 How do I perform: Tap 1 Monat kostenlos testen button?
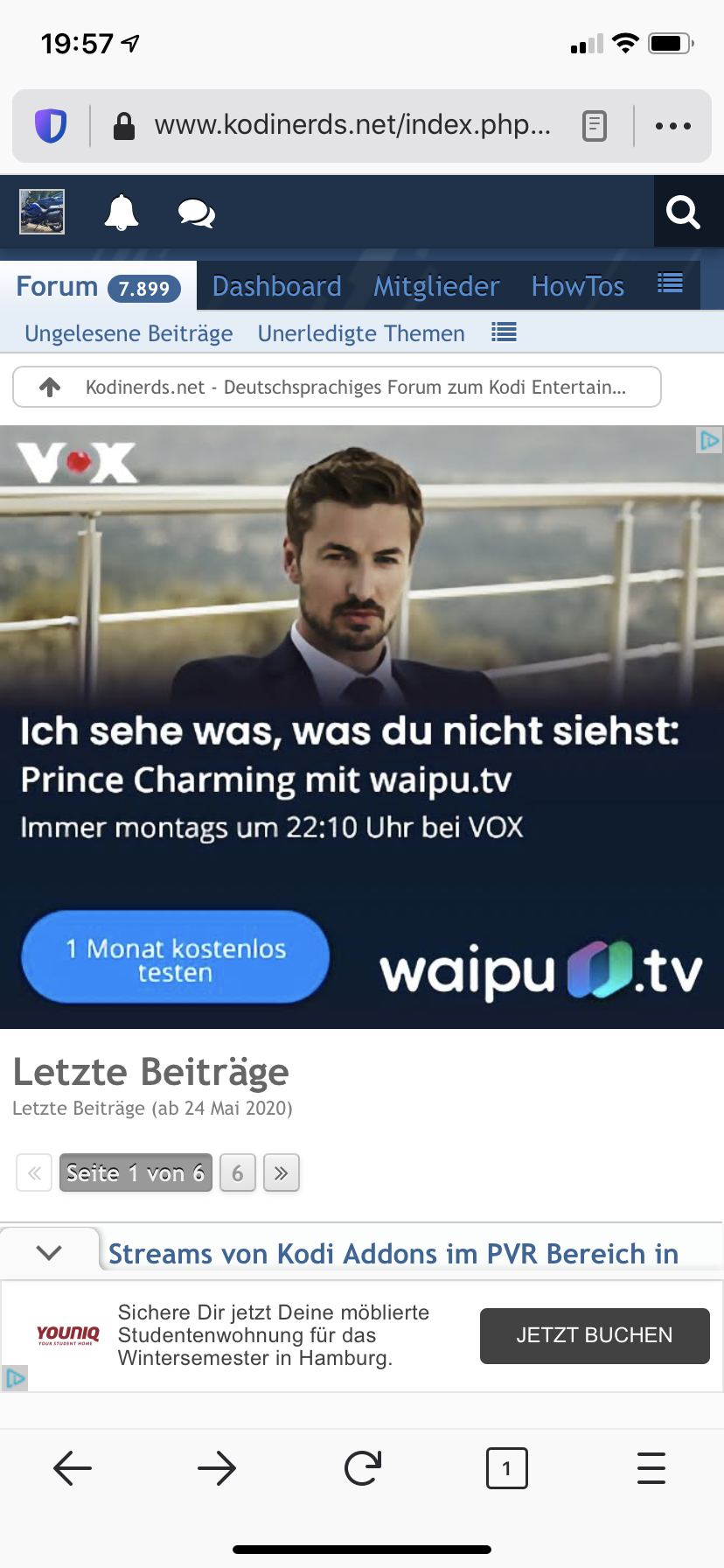(175, 957)
